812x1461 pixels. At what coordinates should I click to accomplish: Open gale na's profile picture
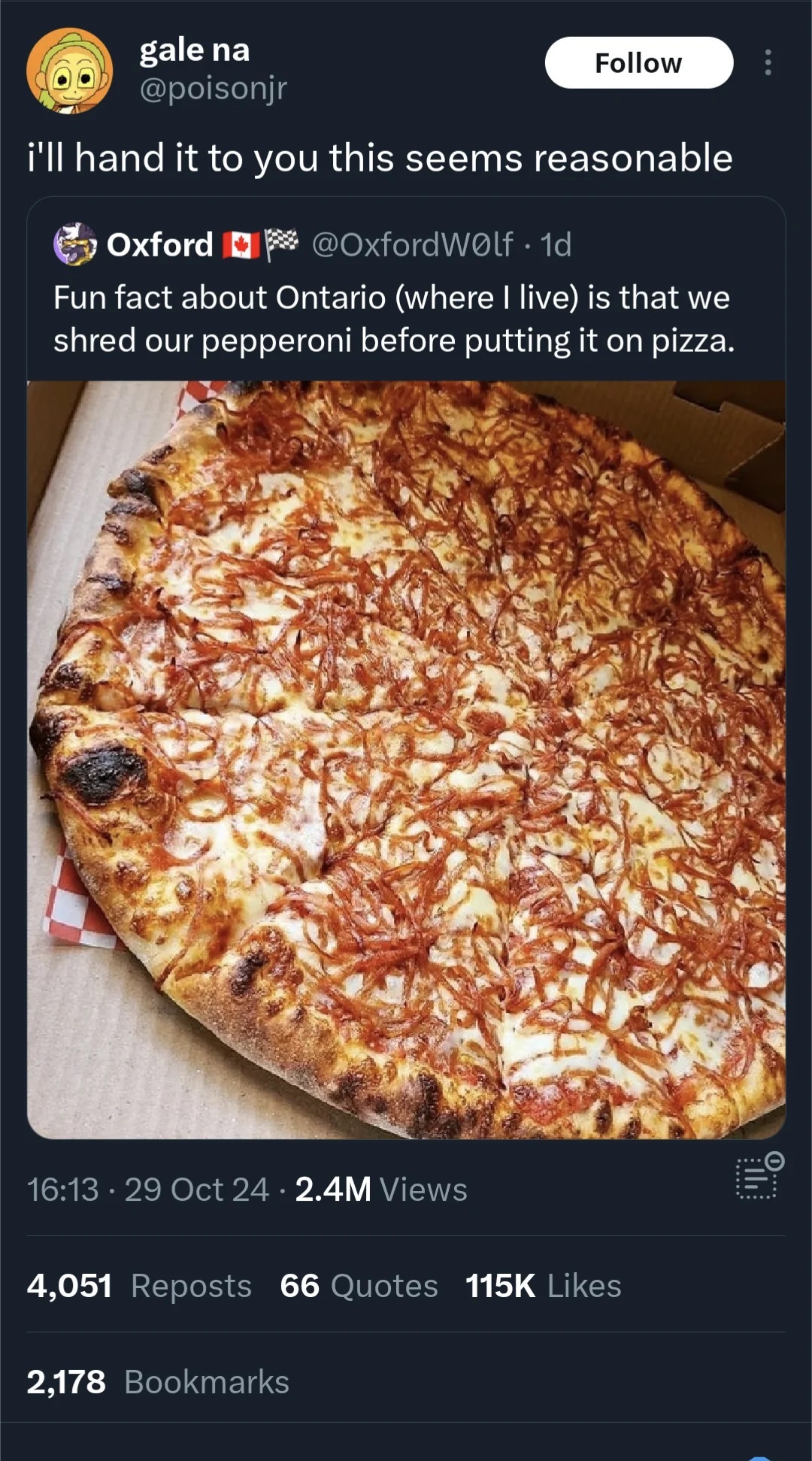pyautogui.click(x=69, y=71)
